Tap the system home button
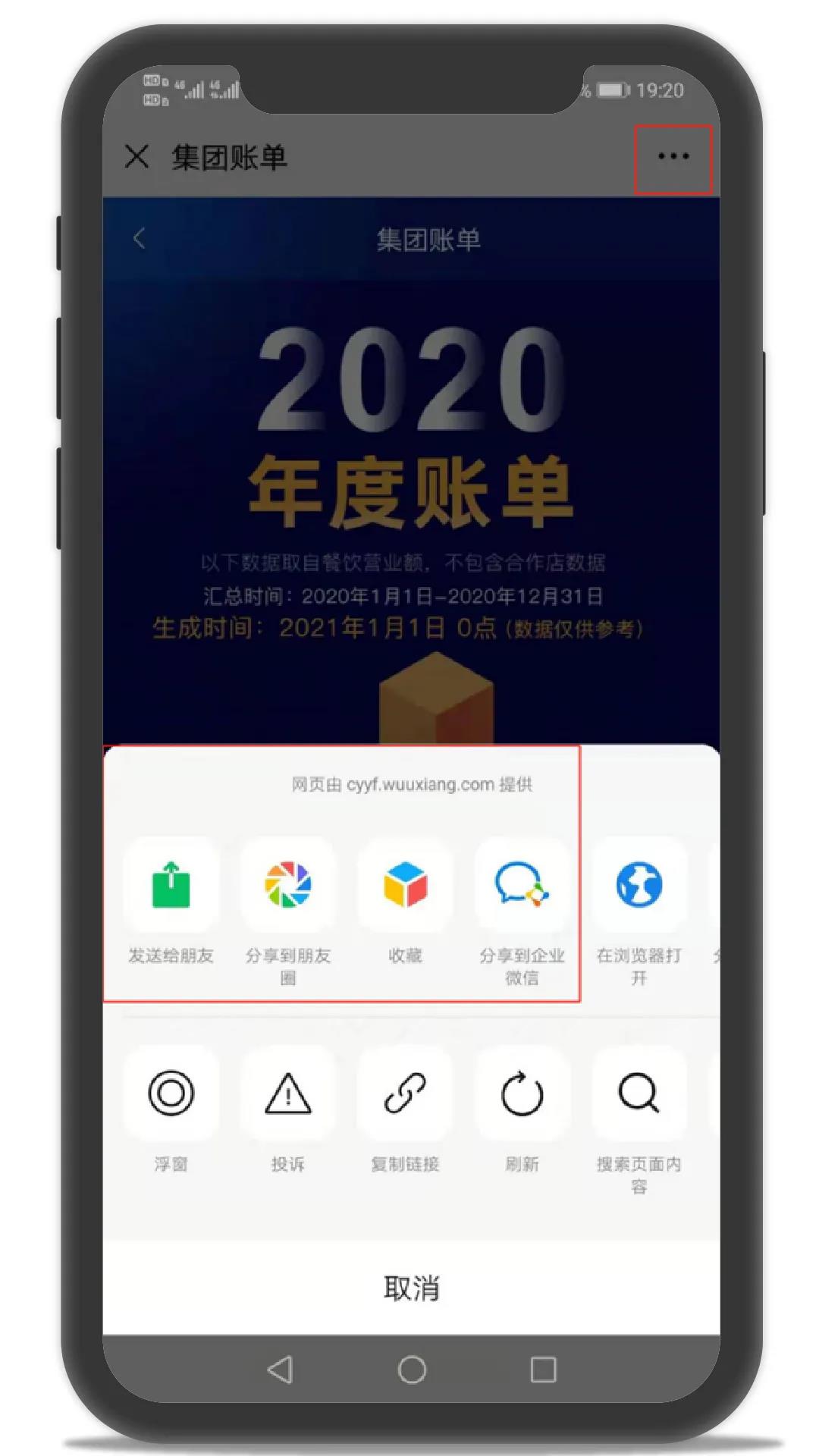The image size is (819, 1456). [412, 1370]
